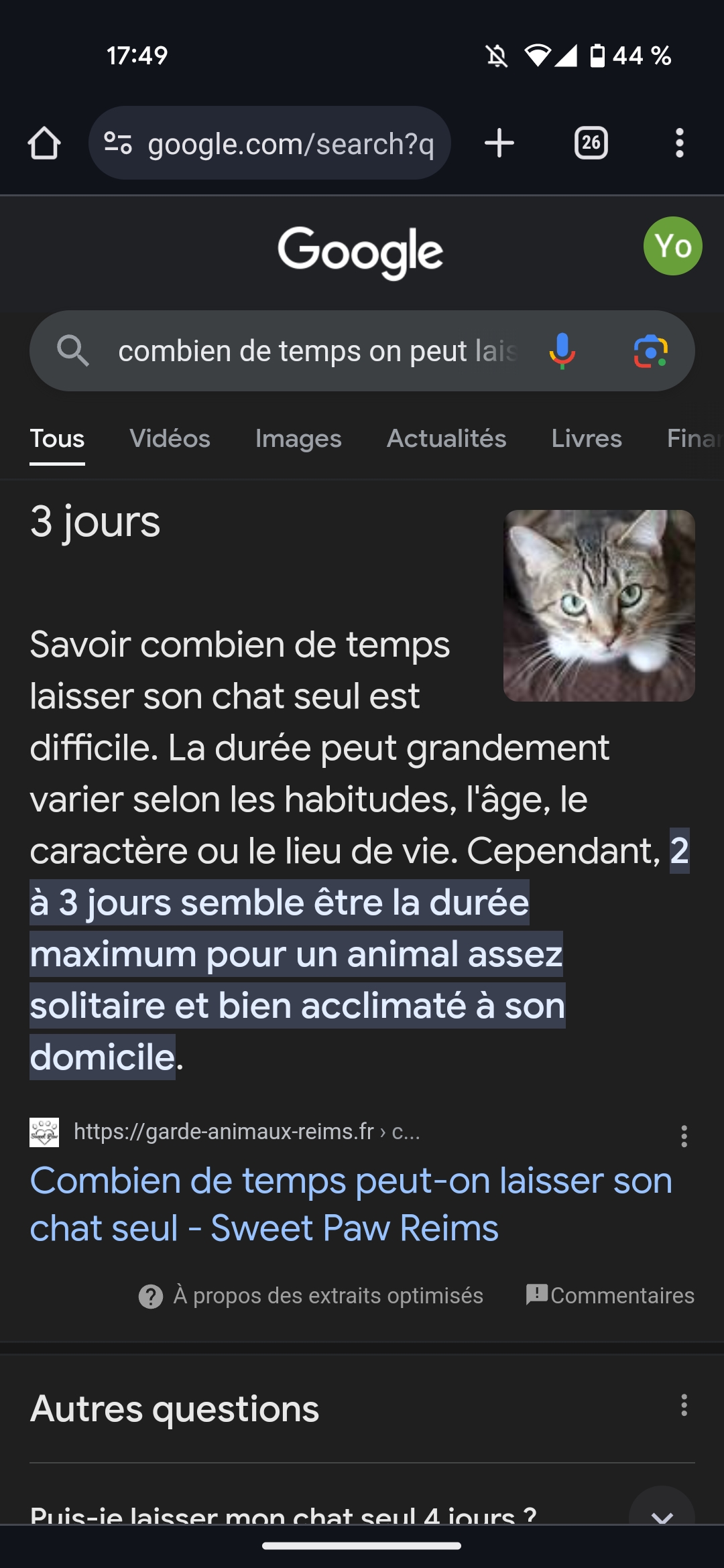Switch to the Livres tab

[x=587, y=439]
